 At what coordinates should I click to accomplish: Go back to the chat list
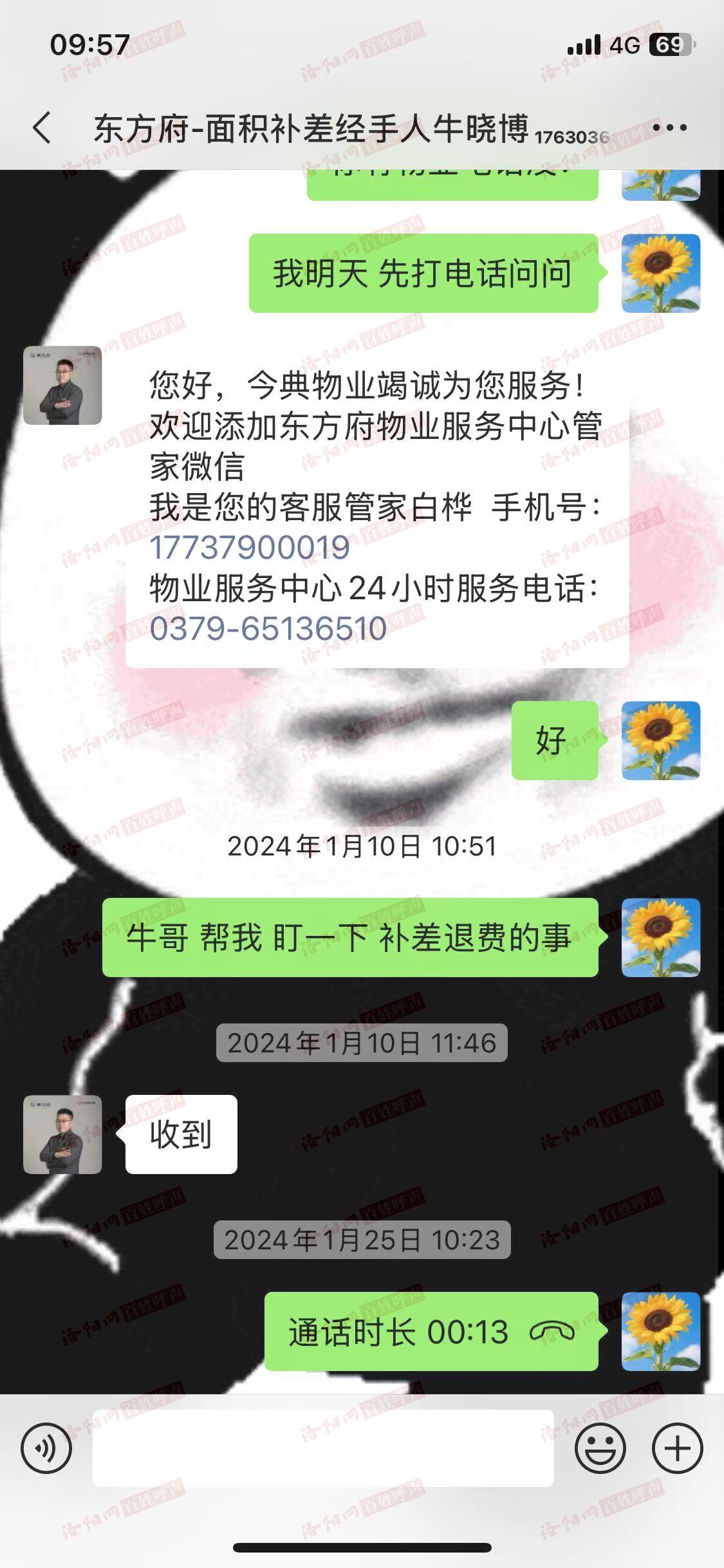(42, 128)
